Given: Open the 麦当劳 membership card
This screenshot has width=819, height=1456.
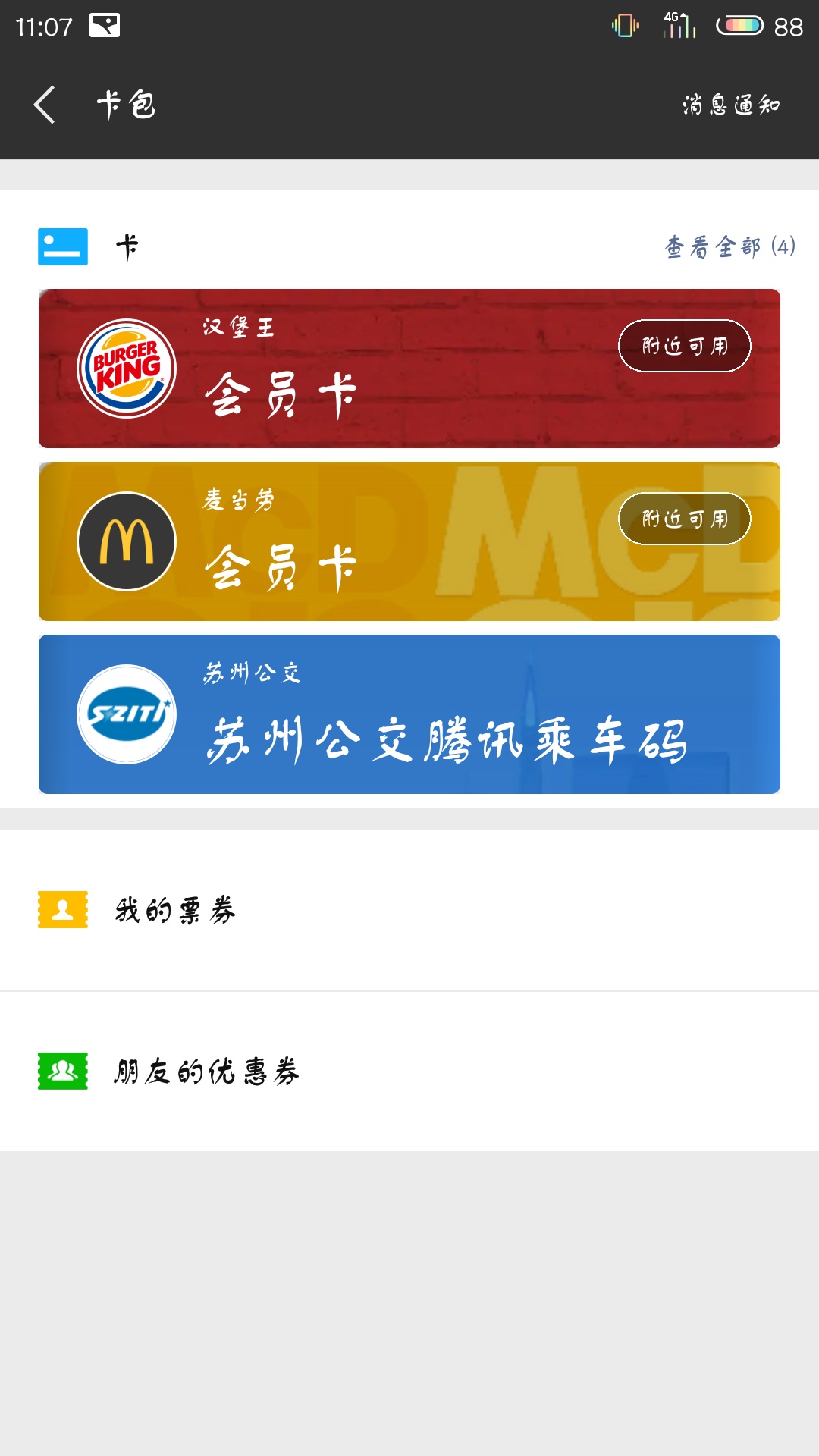Looking at the screenshot, I should click(409, 541).
